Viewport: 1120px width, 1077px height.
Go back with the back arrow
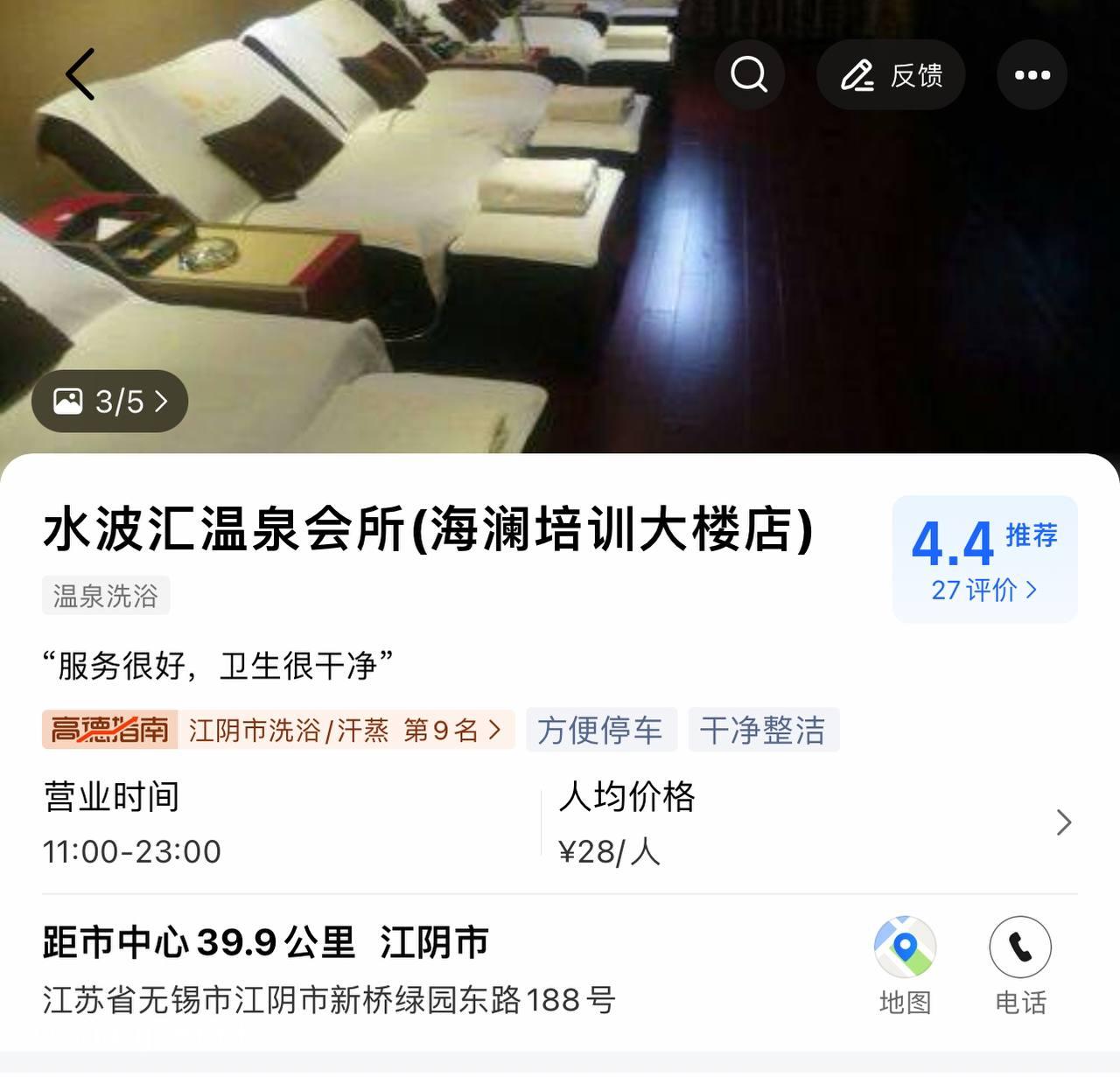tap(80, 74)
